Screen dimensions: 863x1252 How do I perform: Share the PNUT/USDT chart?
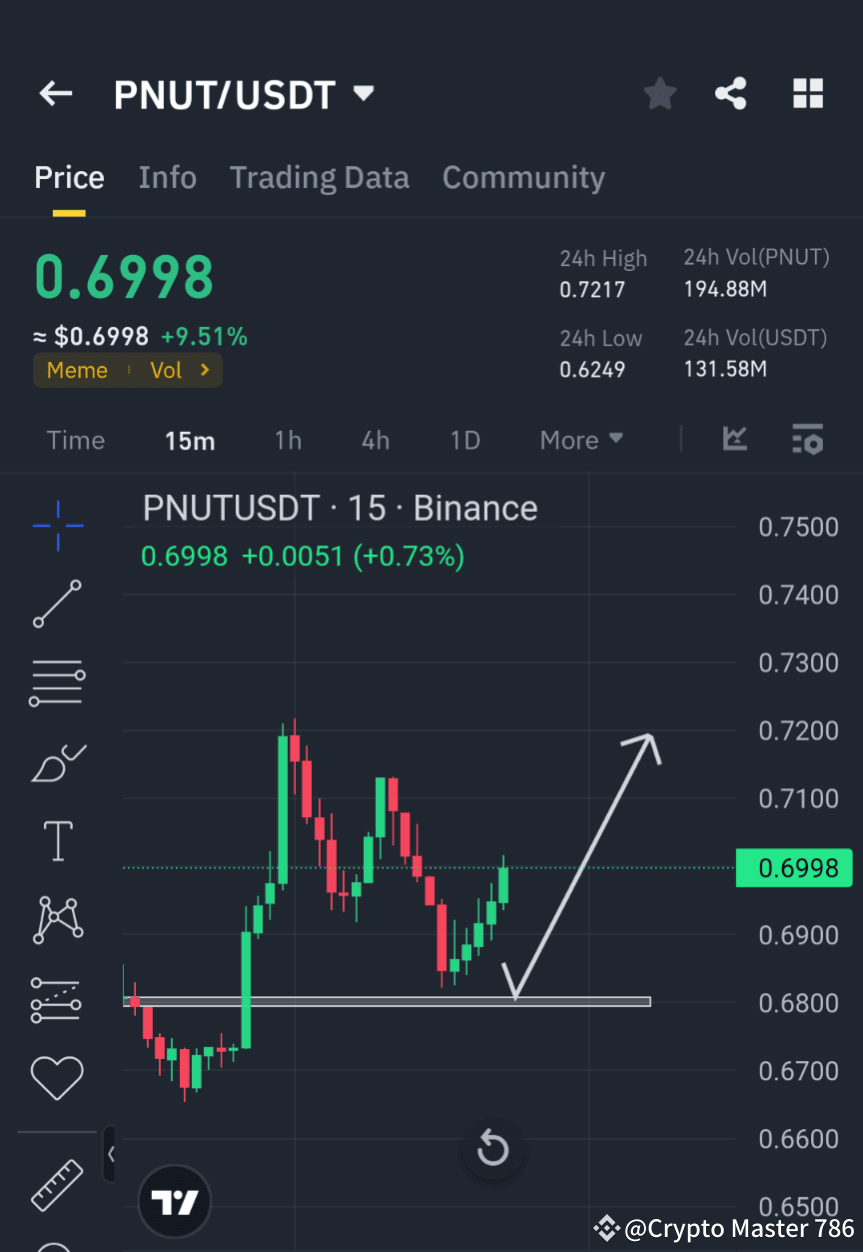[x=731, y=93]
